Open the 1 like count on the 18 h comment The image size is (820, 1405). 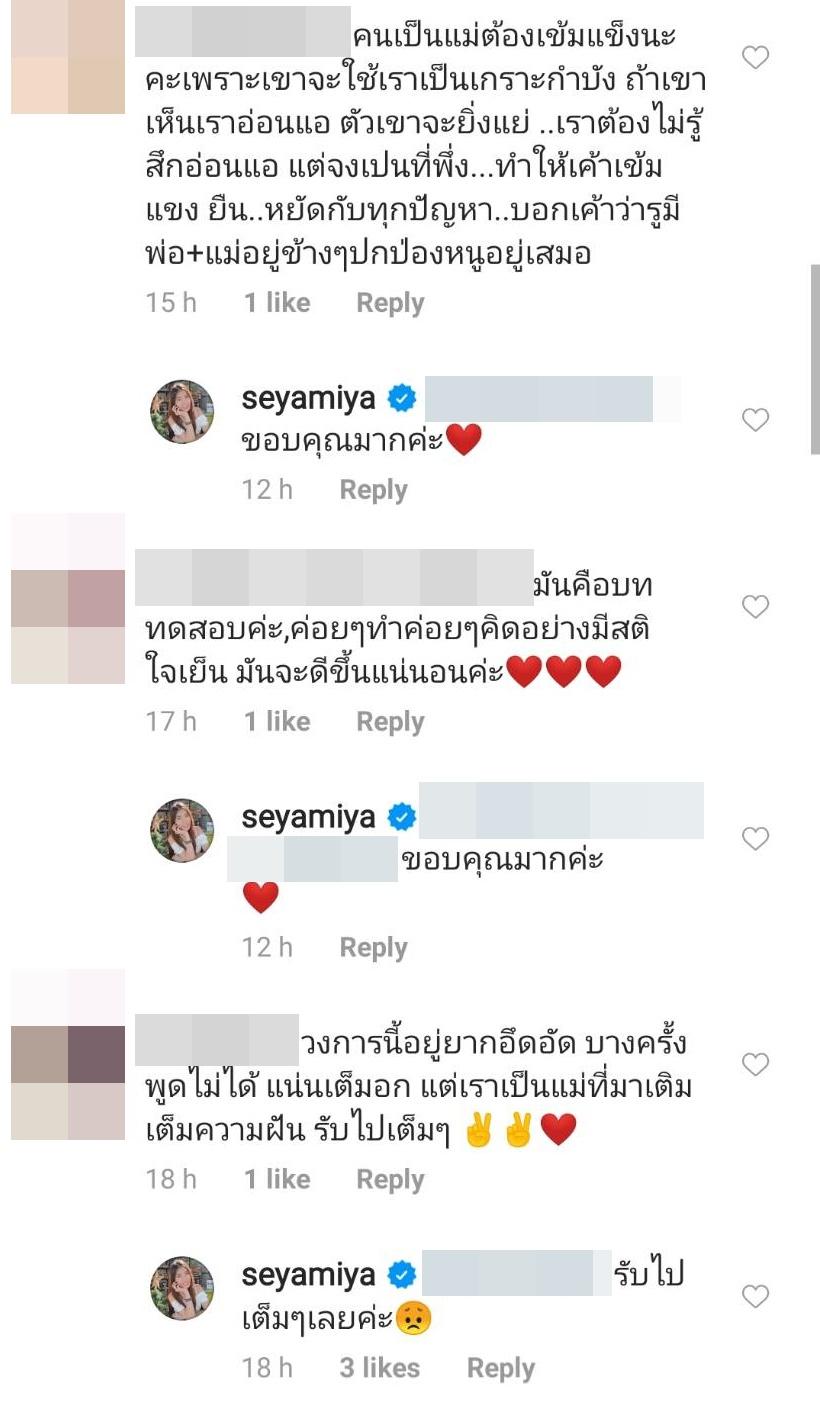click(x=277, y=1179)
